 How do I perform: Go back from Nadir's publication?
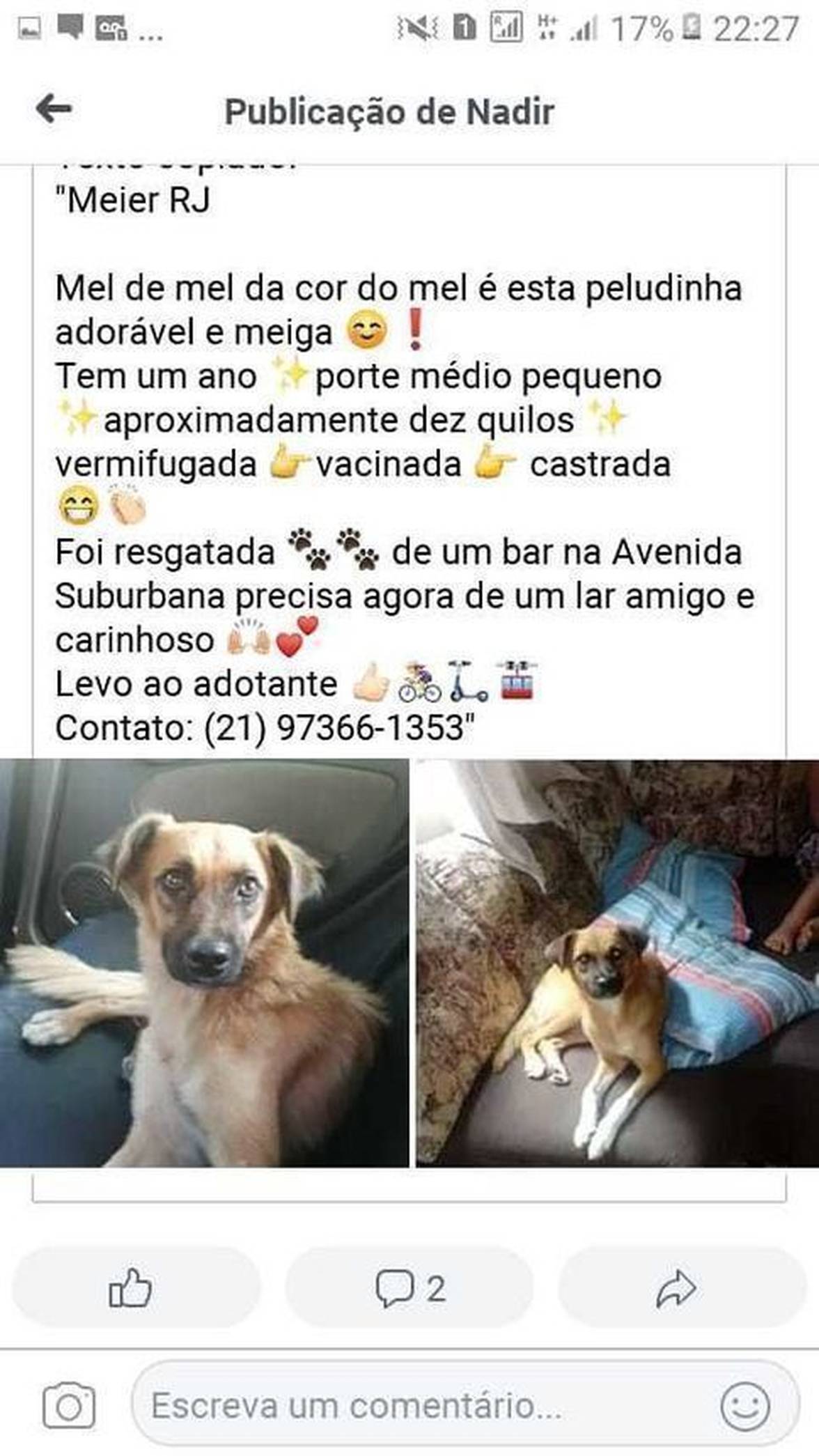54,109
